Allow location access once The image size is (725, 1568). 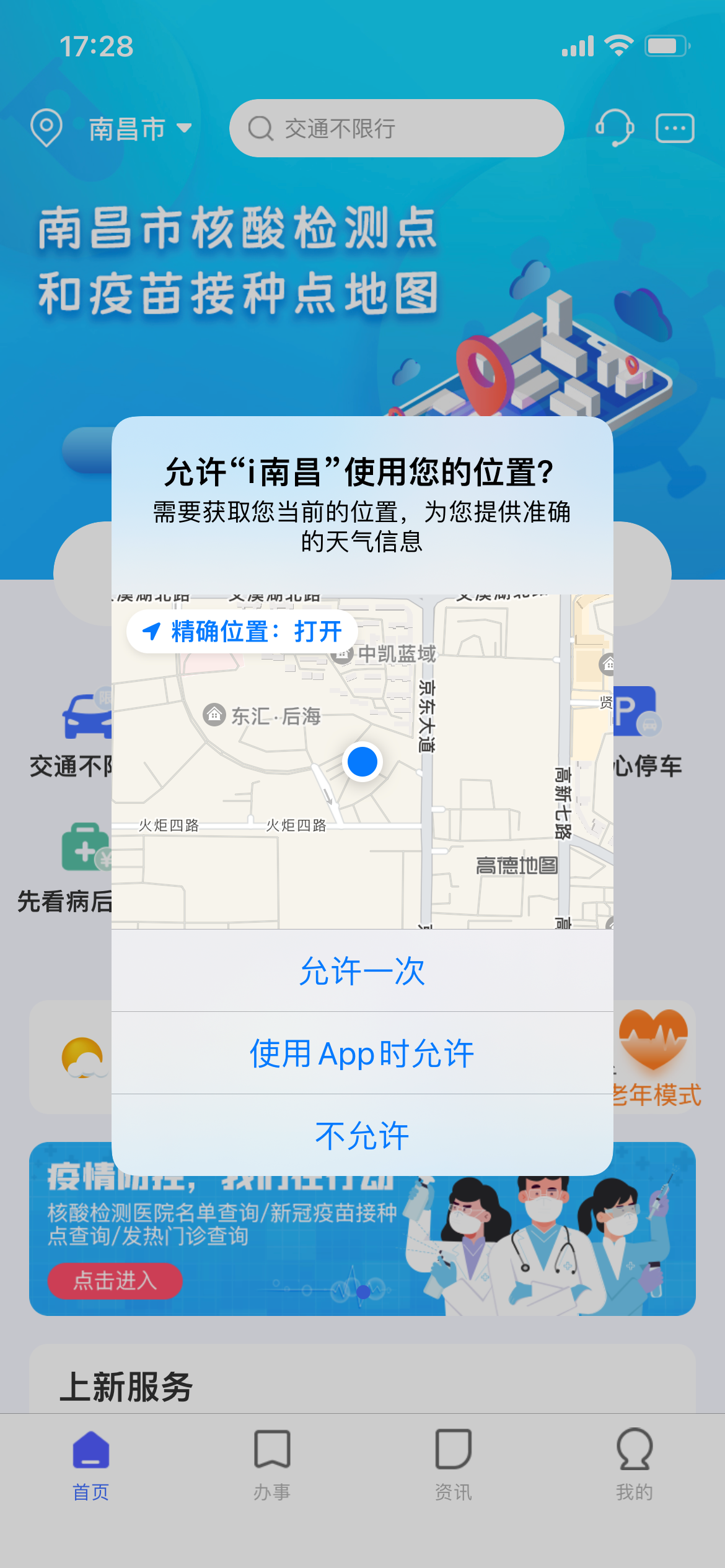click(x=362, y=971)
